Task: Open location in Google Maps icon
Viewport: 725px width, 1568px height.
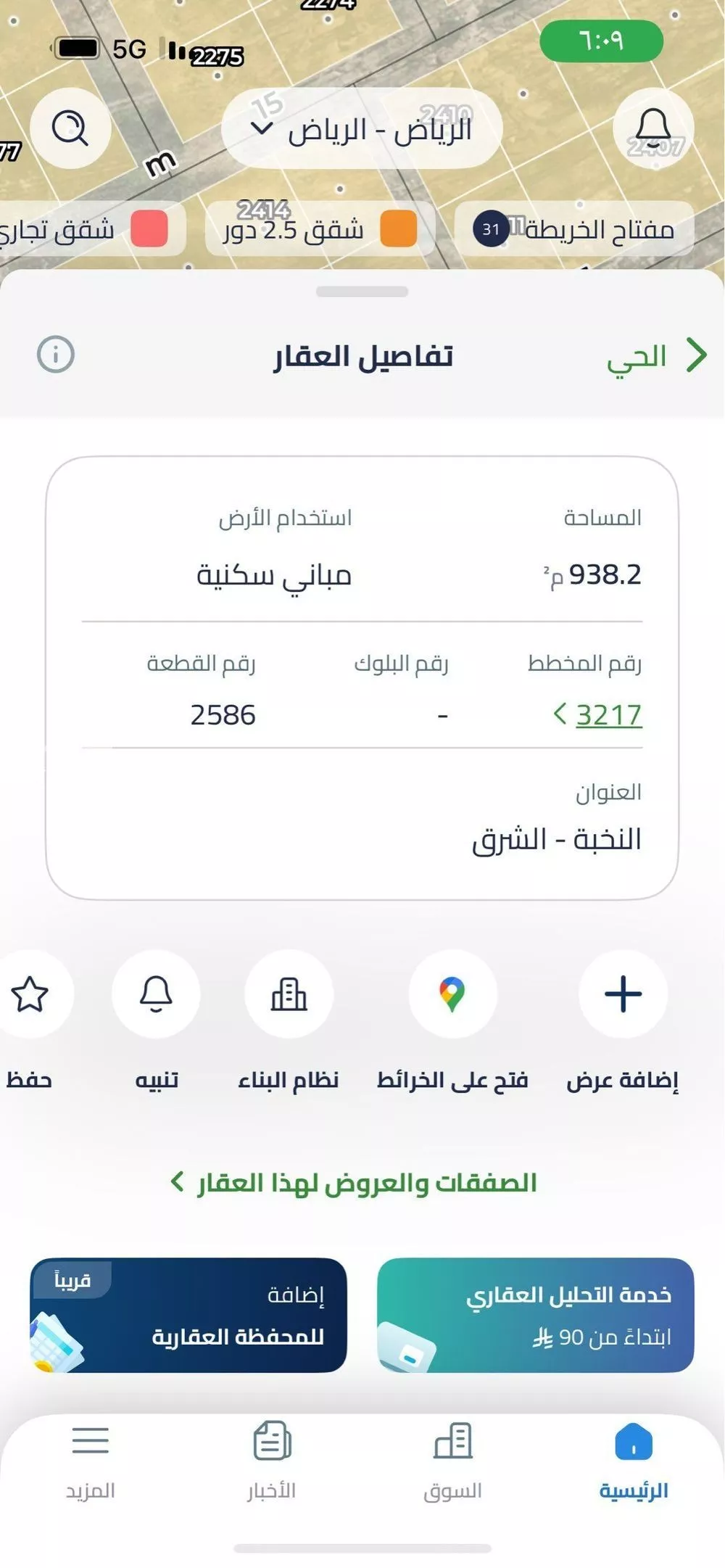Action: coord(451,994)
